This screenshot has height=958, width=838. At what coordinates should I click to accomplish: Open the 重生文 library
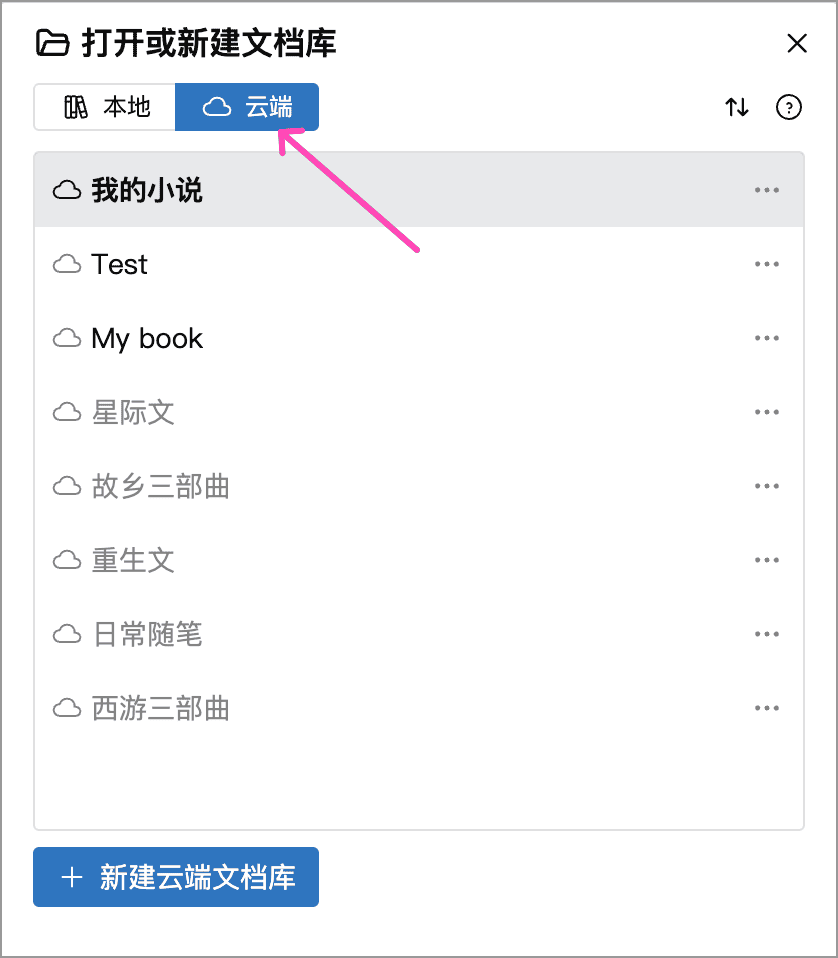419,560
